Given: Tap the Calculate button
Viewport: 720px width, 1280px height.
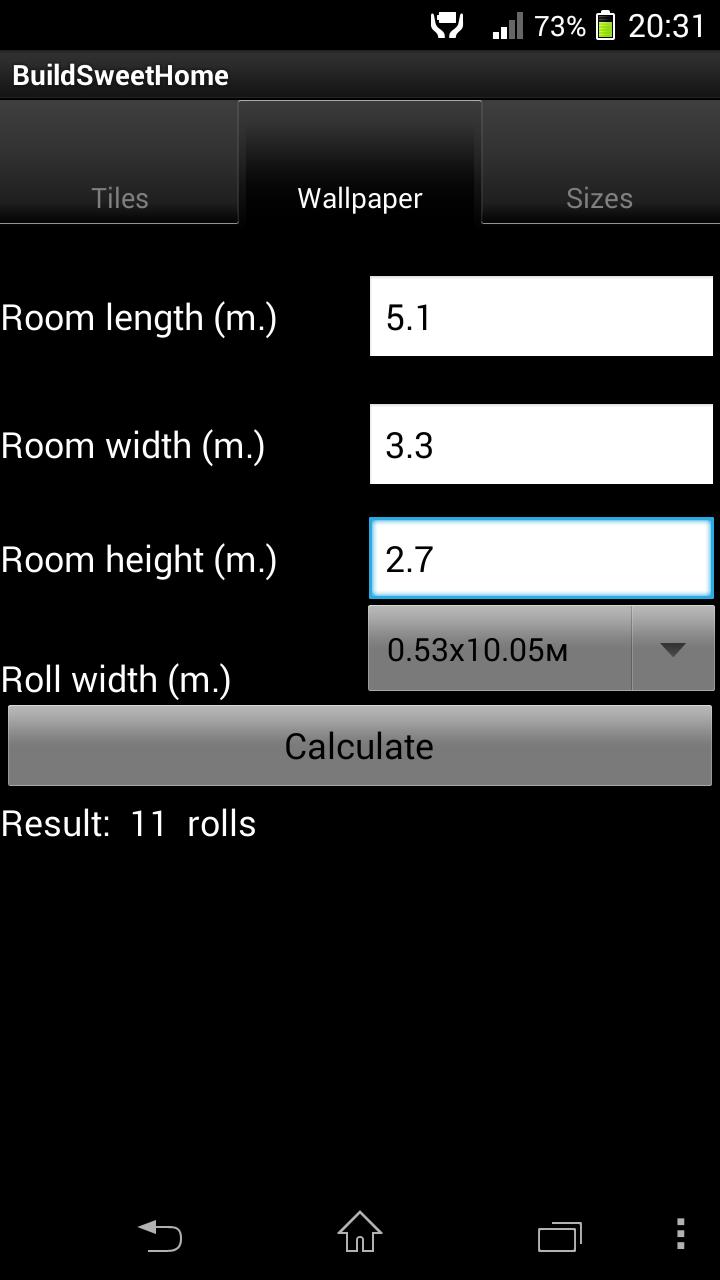Looking at the screenshot, I should [x=360, y=746].
